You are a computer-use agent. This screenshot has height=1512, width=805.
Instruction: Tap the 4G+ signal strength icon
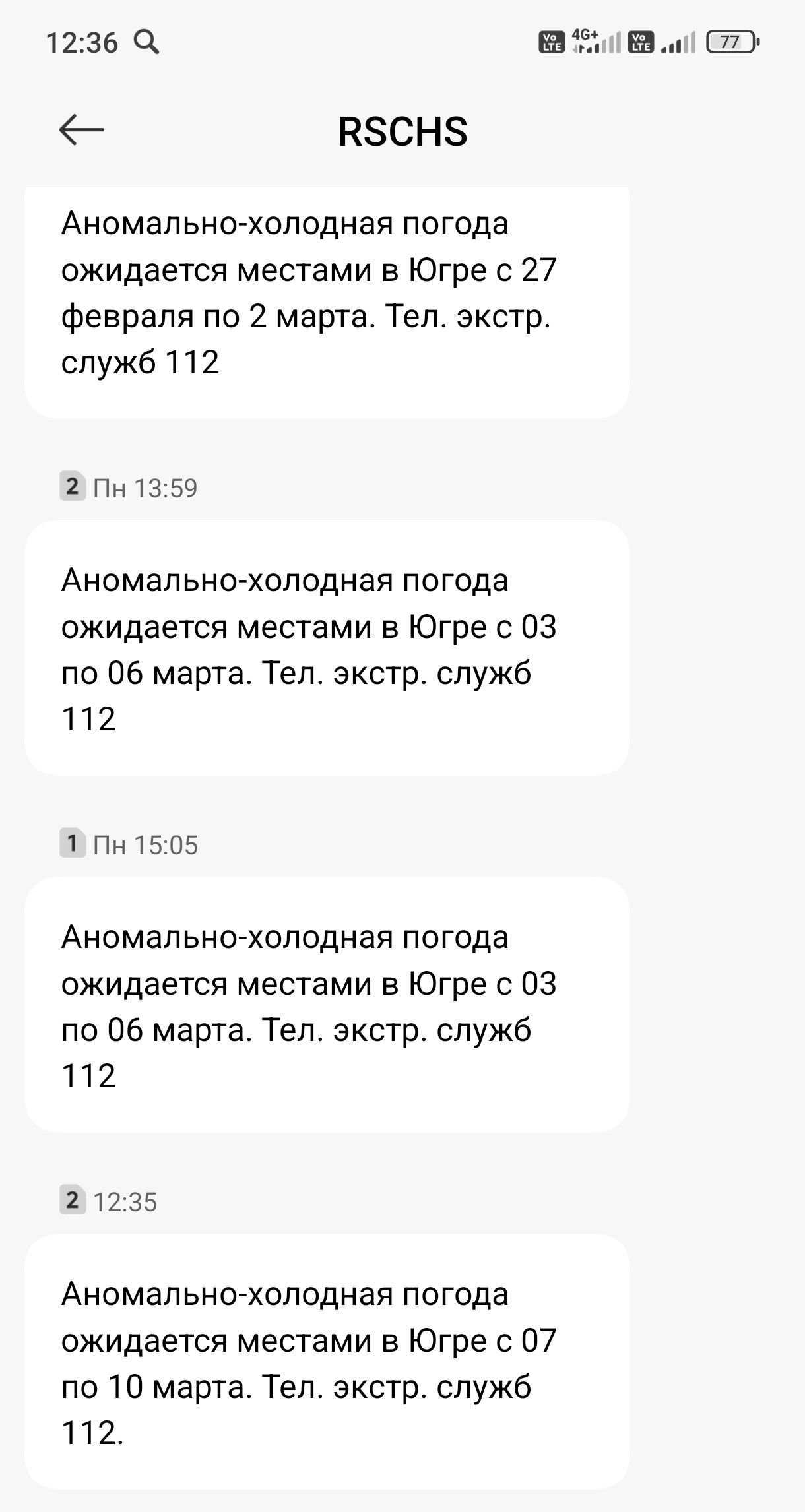click(x=594, y=41)
